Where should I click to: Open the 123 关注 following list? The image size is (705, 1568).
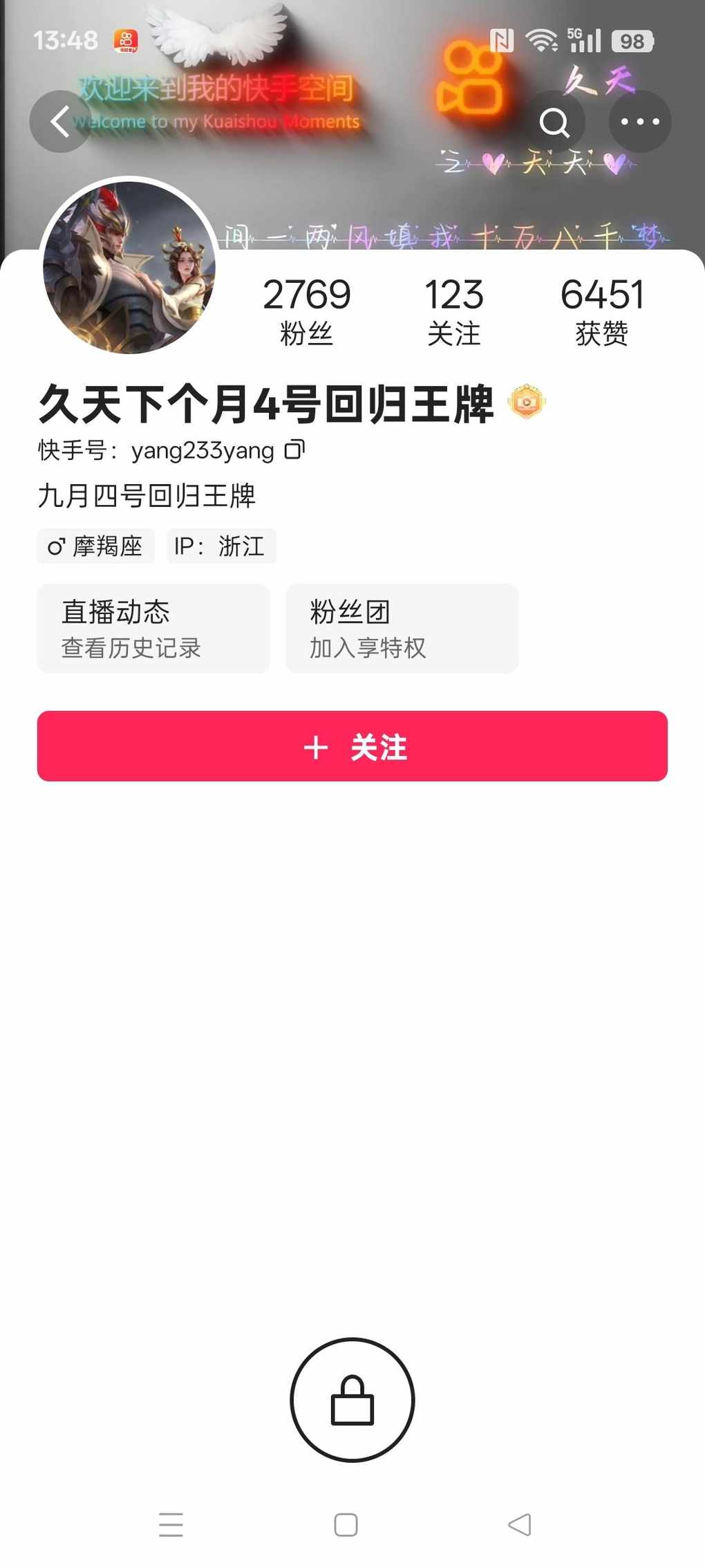[x=453, y=311]
